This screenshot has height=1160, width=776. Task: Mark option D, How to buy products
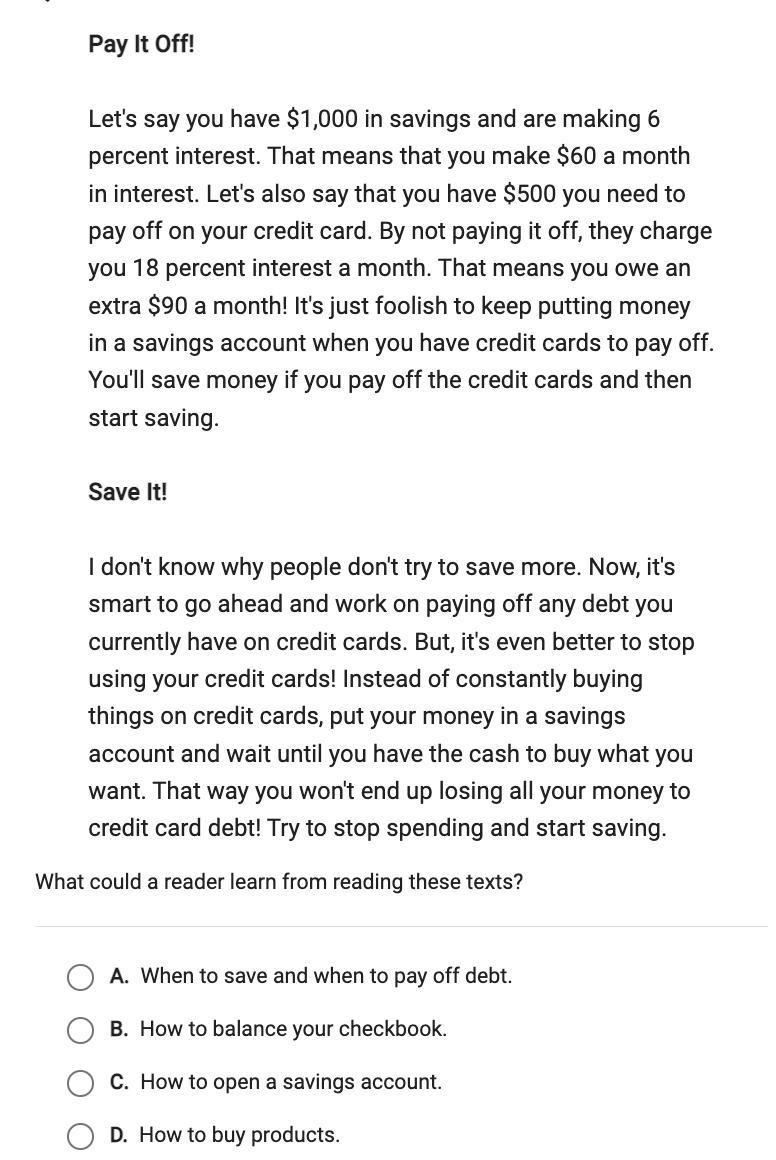click(x=81, y=1136)
